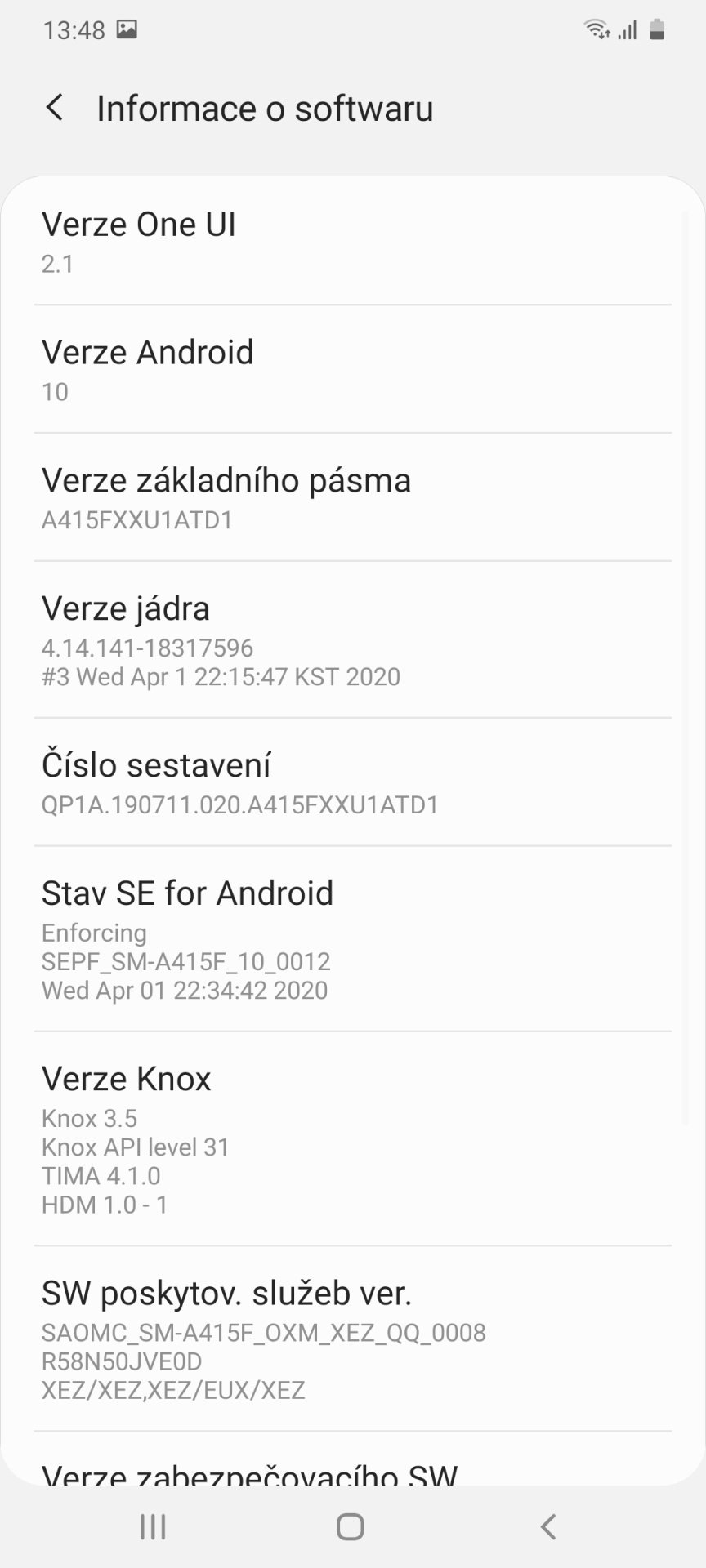Tap the Verze Android row
706x1568 pixels.
[x=353, y=369]
